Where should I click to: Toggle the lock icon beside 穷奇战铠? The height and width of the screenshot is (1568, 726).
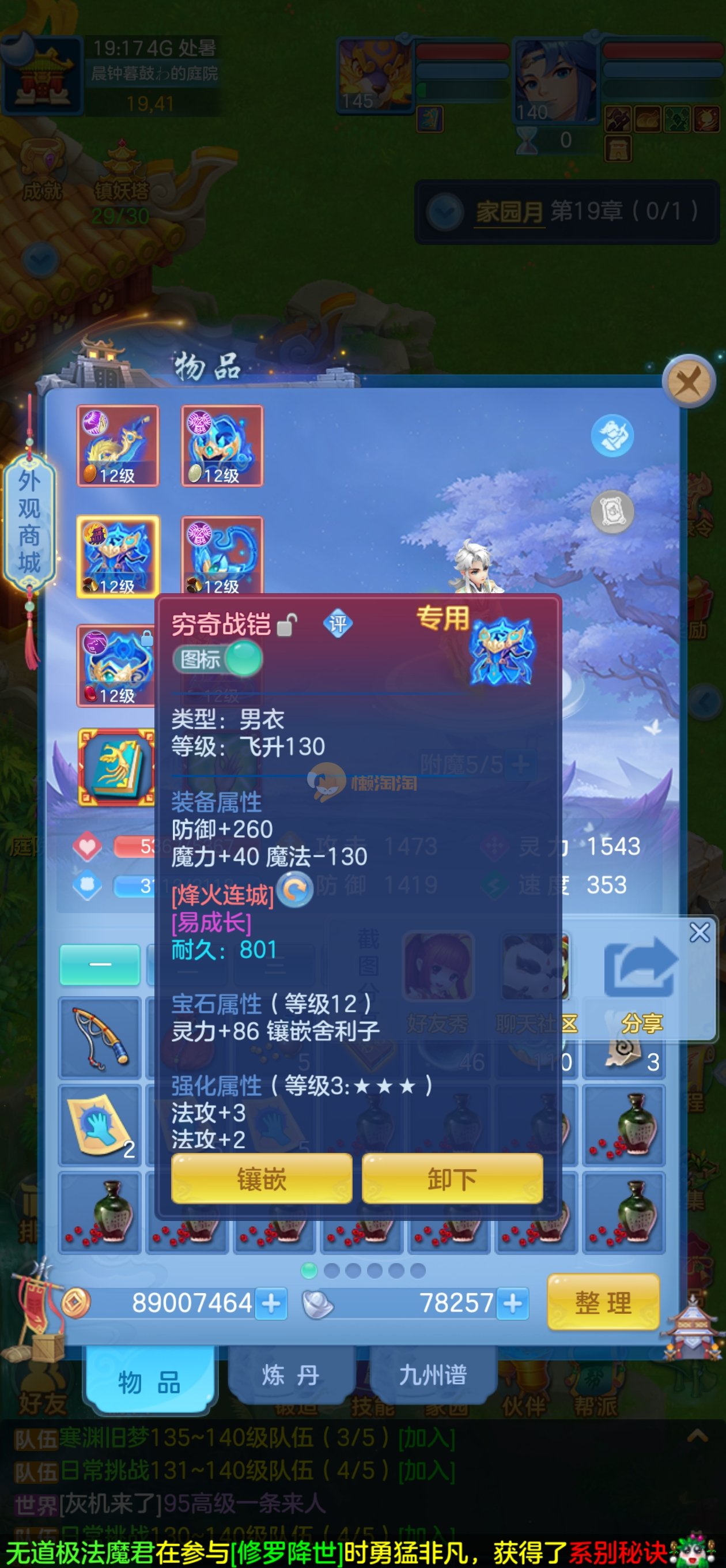(x=286, y=624)
